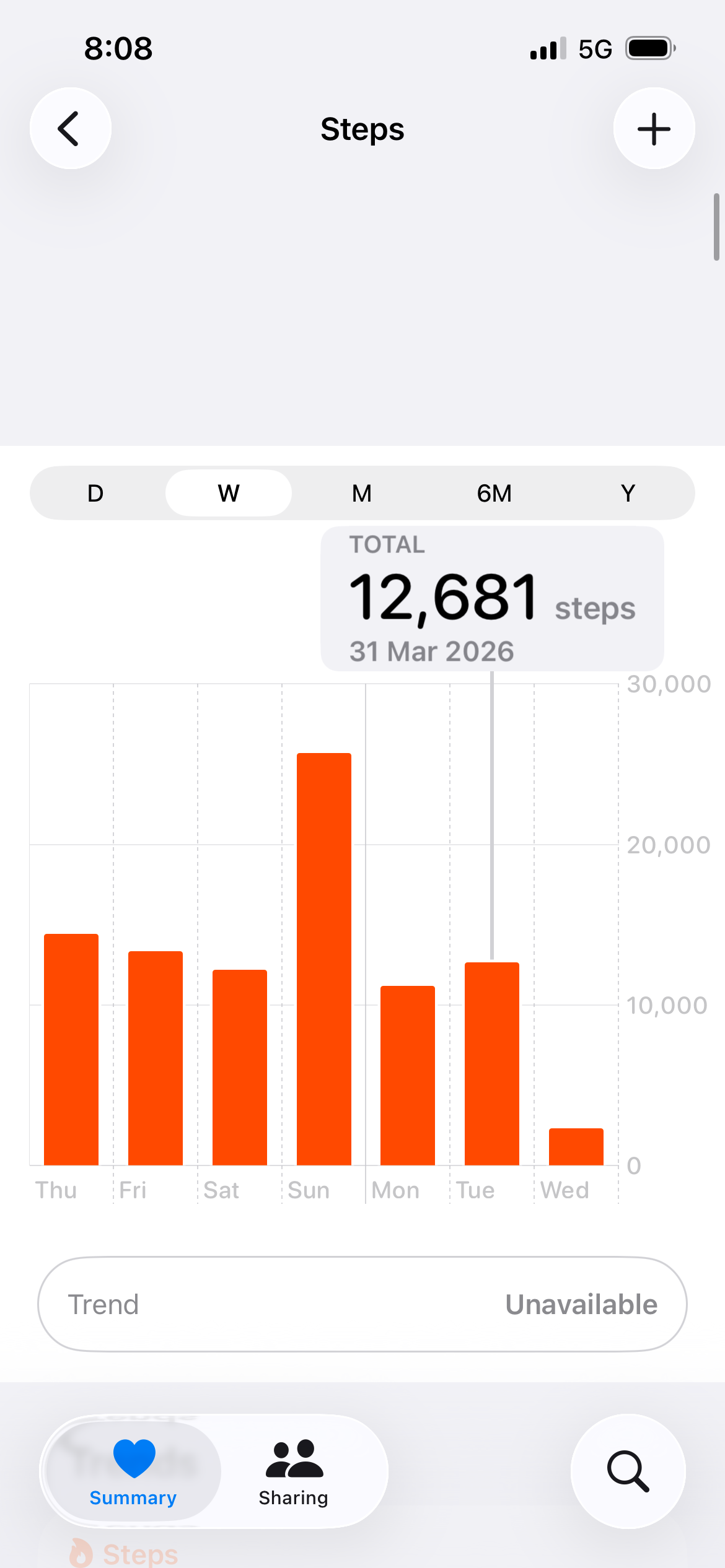
Task: Open the Sharing tab
Action: [294, 1471]
